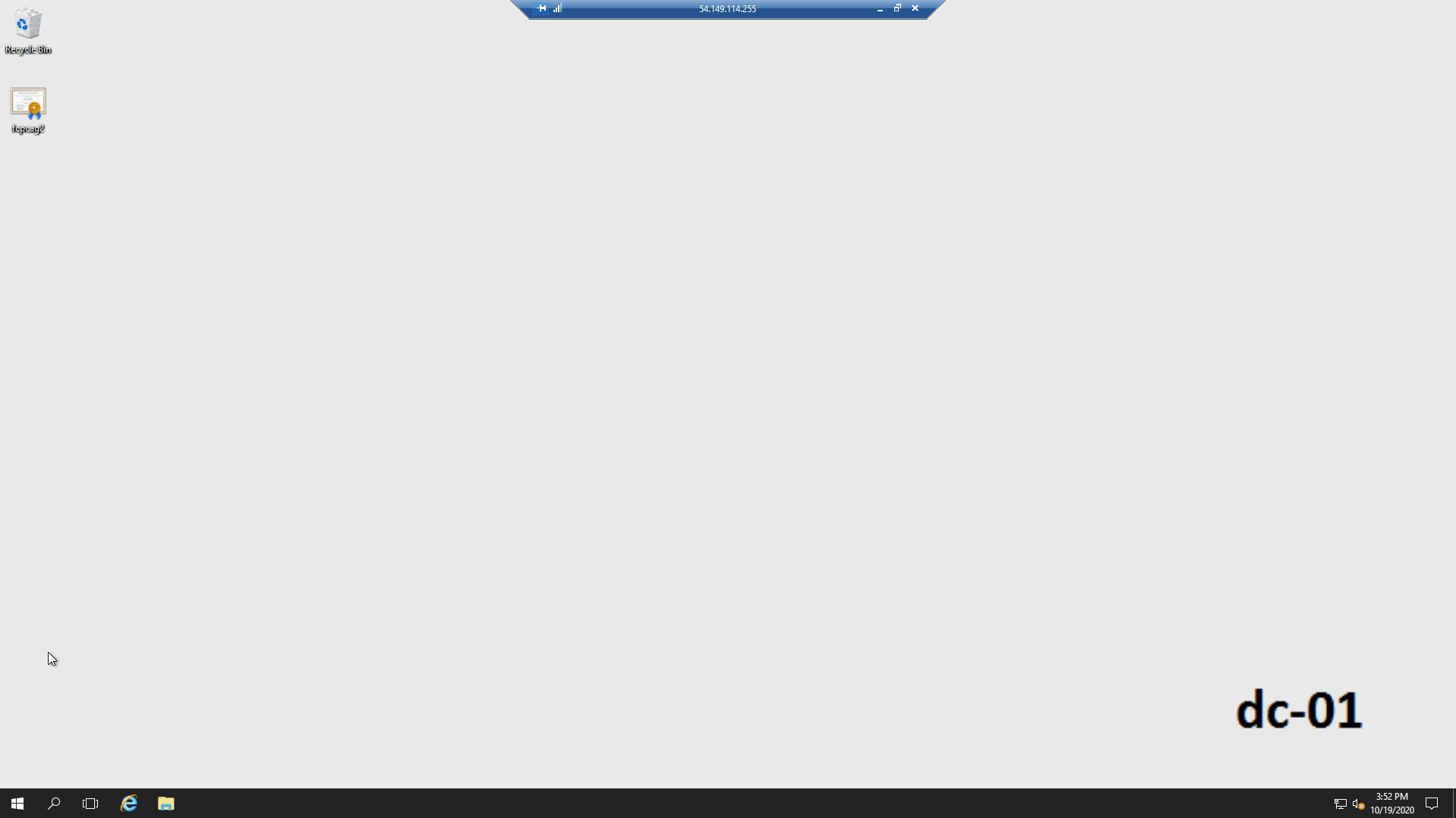Open Task View
1456x818 pixels.
click(90, 803)
